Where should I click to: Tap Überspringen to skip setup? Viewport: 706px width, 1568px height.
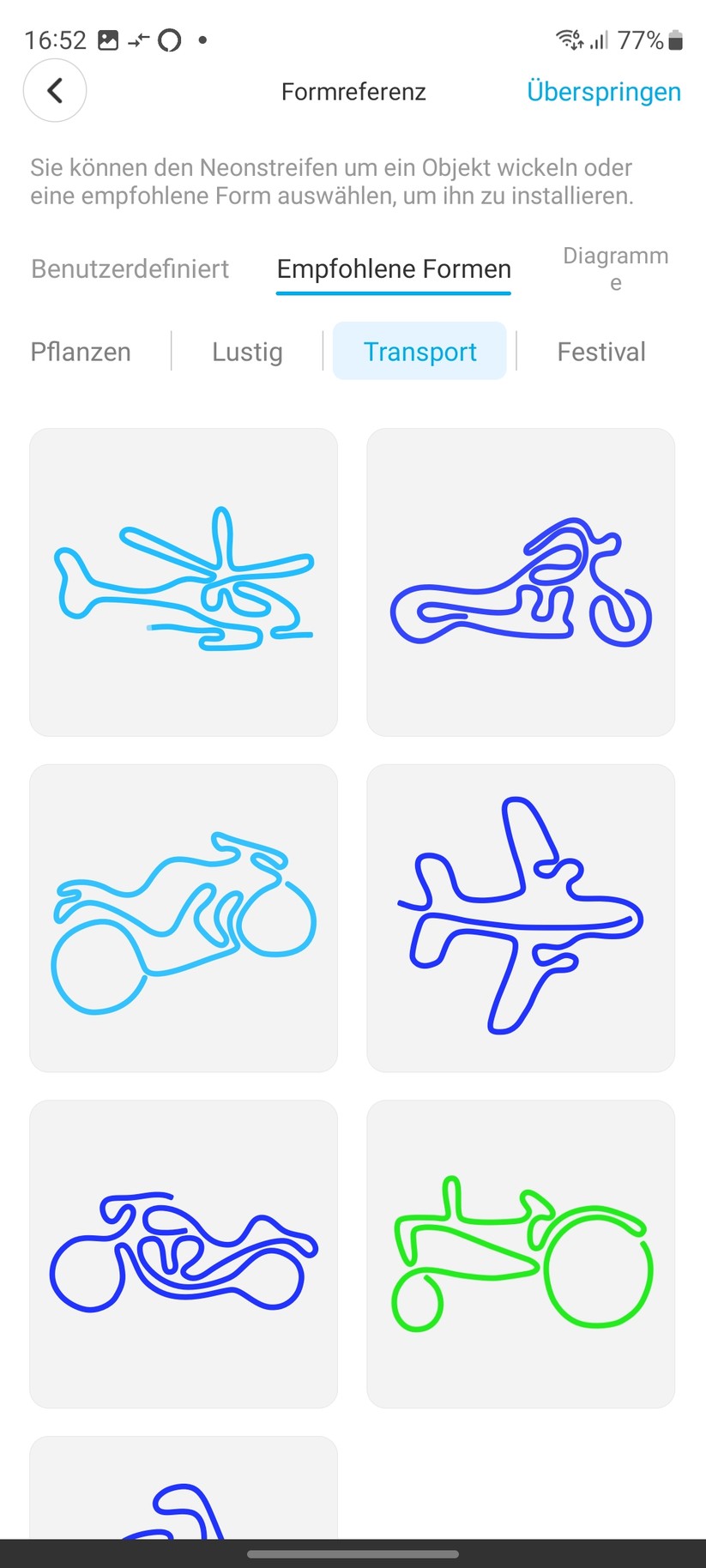pos(603,91)
